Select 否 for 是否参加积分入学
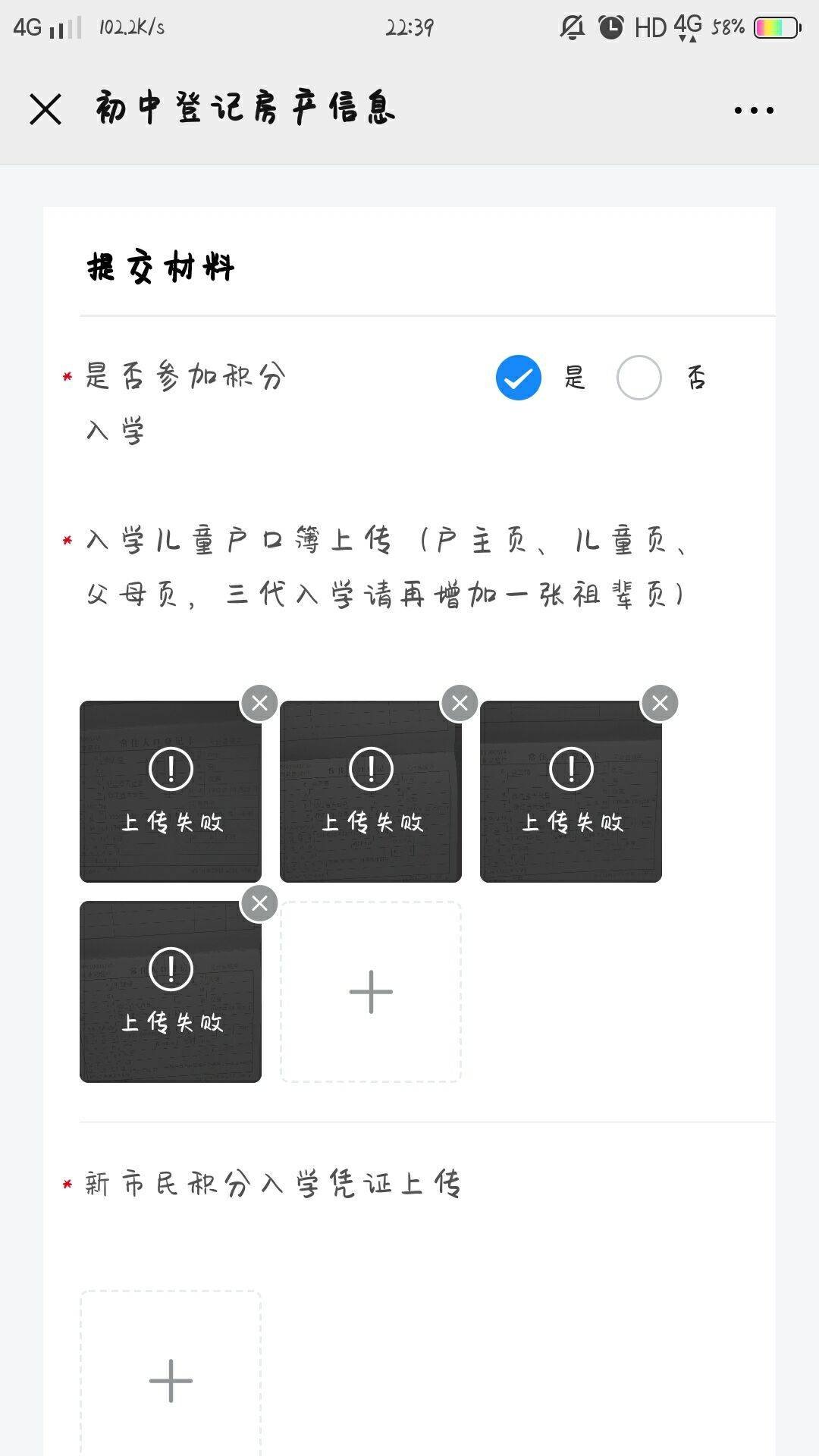819x1456 pixels. coord(639,378)
